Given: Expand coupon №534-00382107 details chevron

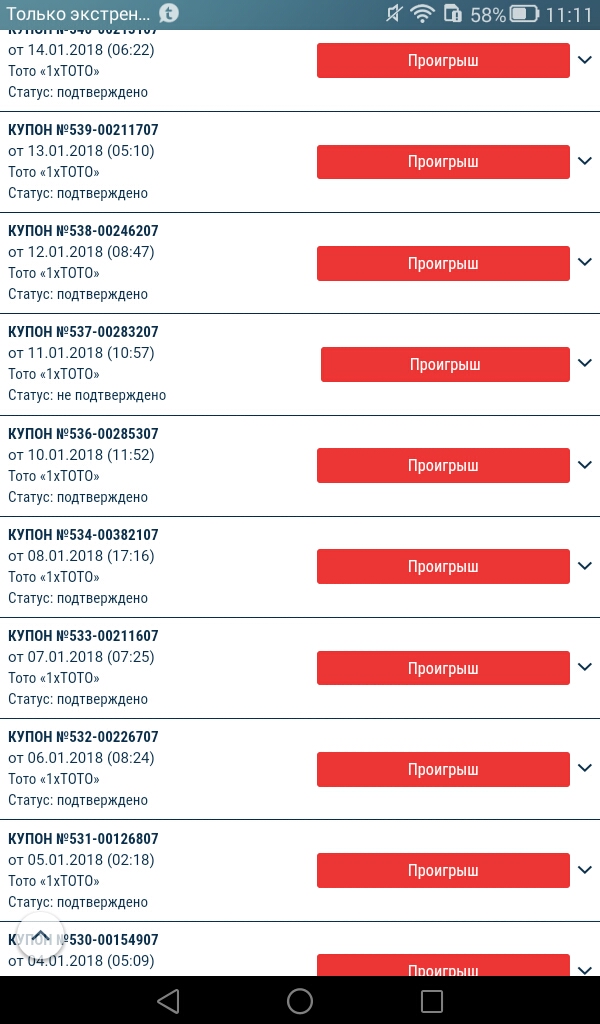Looking at the screenshot, I should (x=585, y=566).
